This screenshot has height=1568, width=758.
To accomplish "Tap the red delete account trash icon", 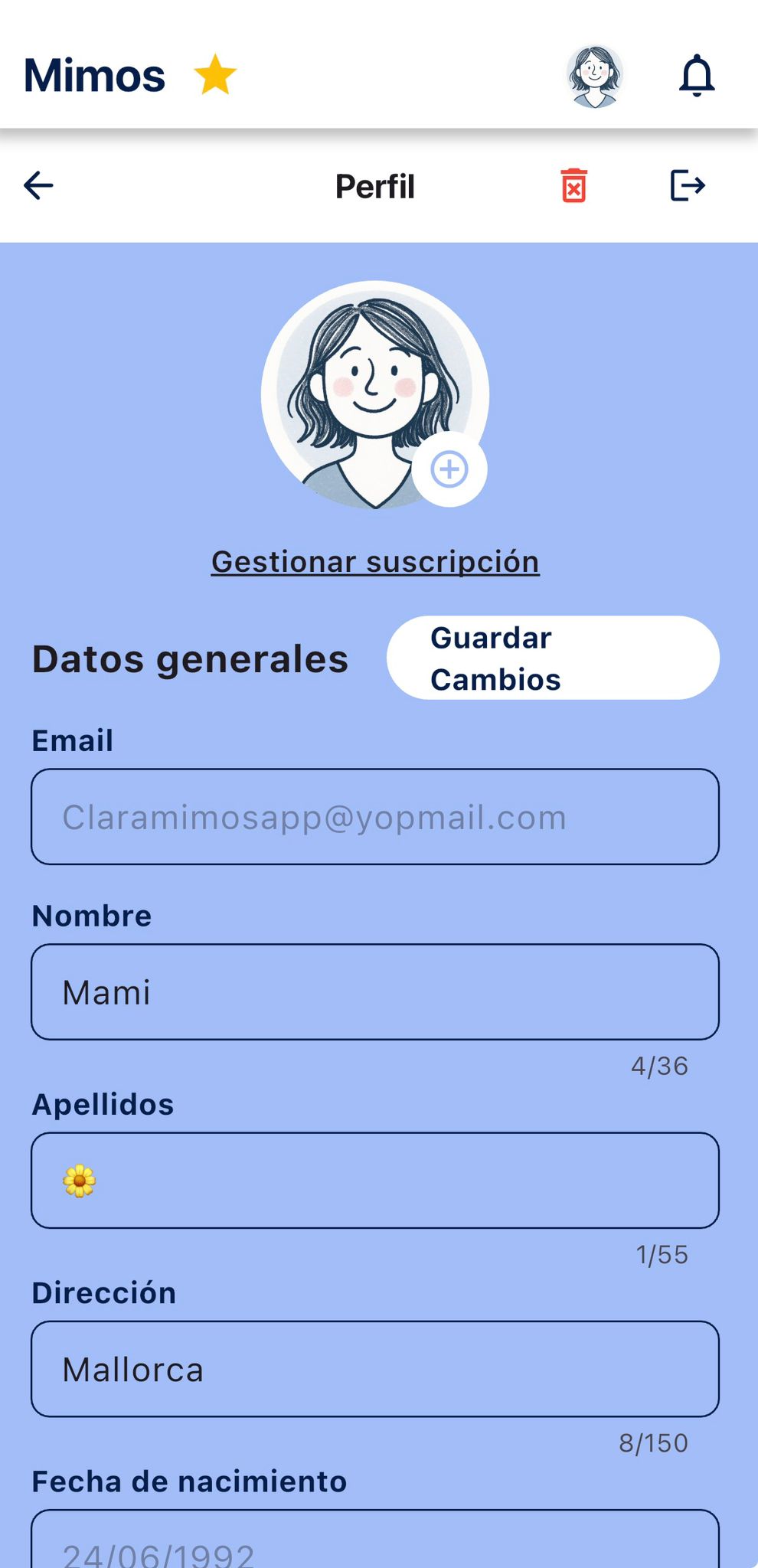I will [x=574, y=185].
